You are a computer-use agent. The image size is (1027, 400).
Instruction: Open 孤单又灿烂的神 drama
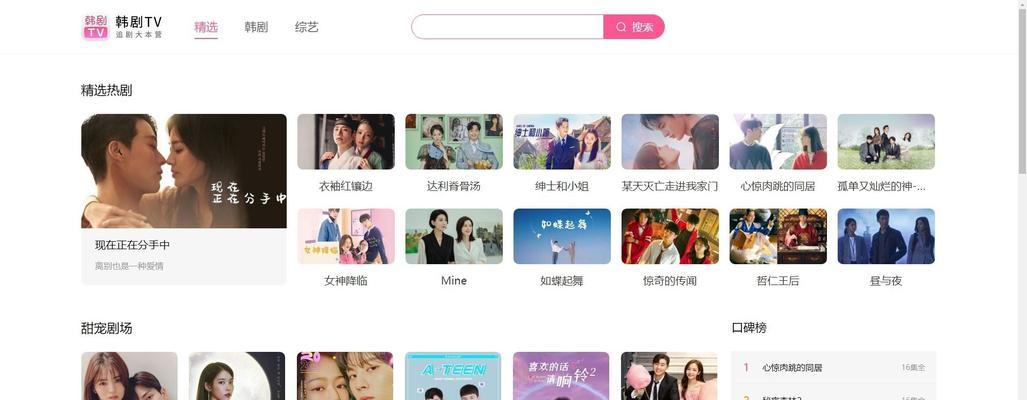[885, 142]
